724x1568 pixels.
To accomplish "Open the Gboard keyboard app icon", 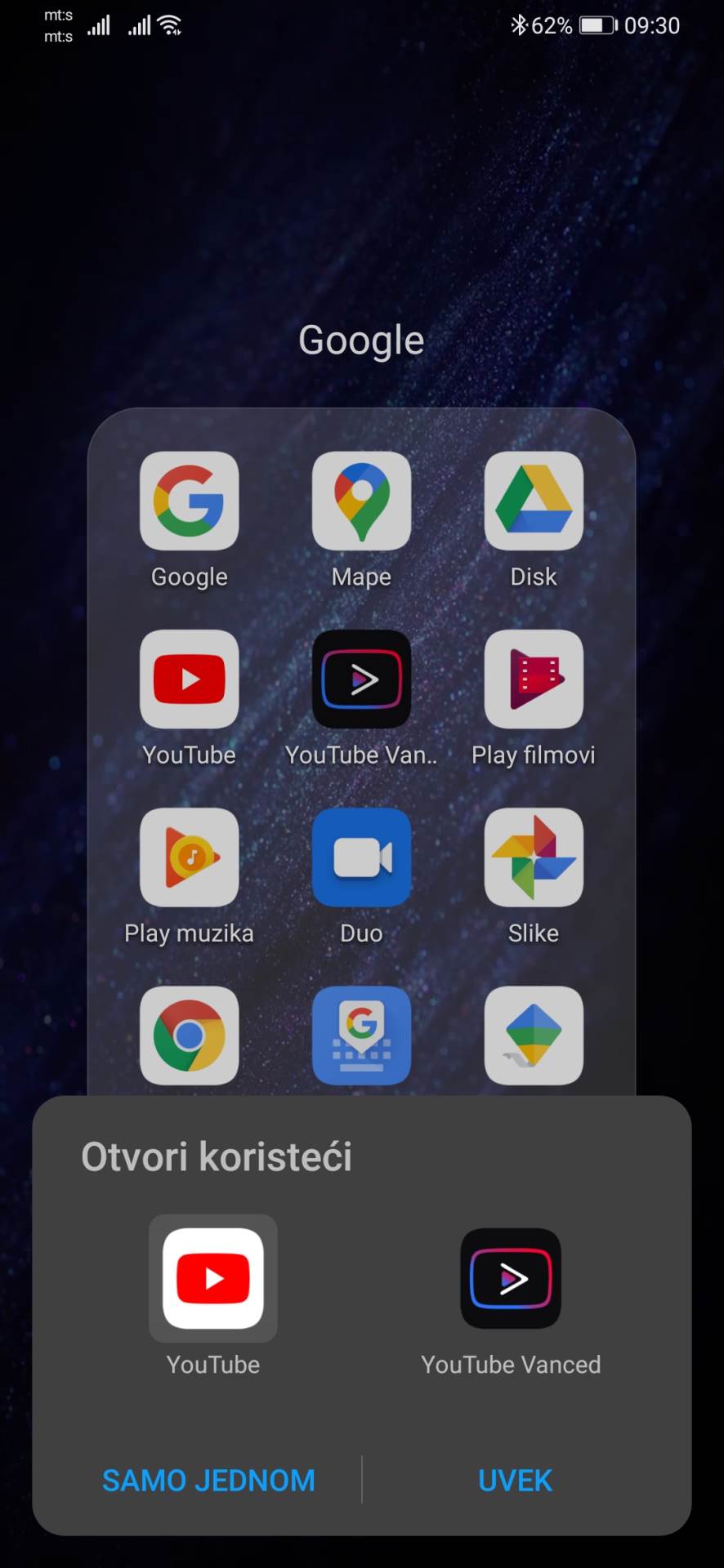I will 361,1036.
